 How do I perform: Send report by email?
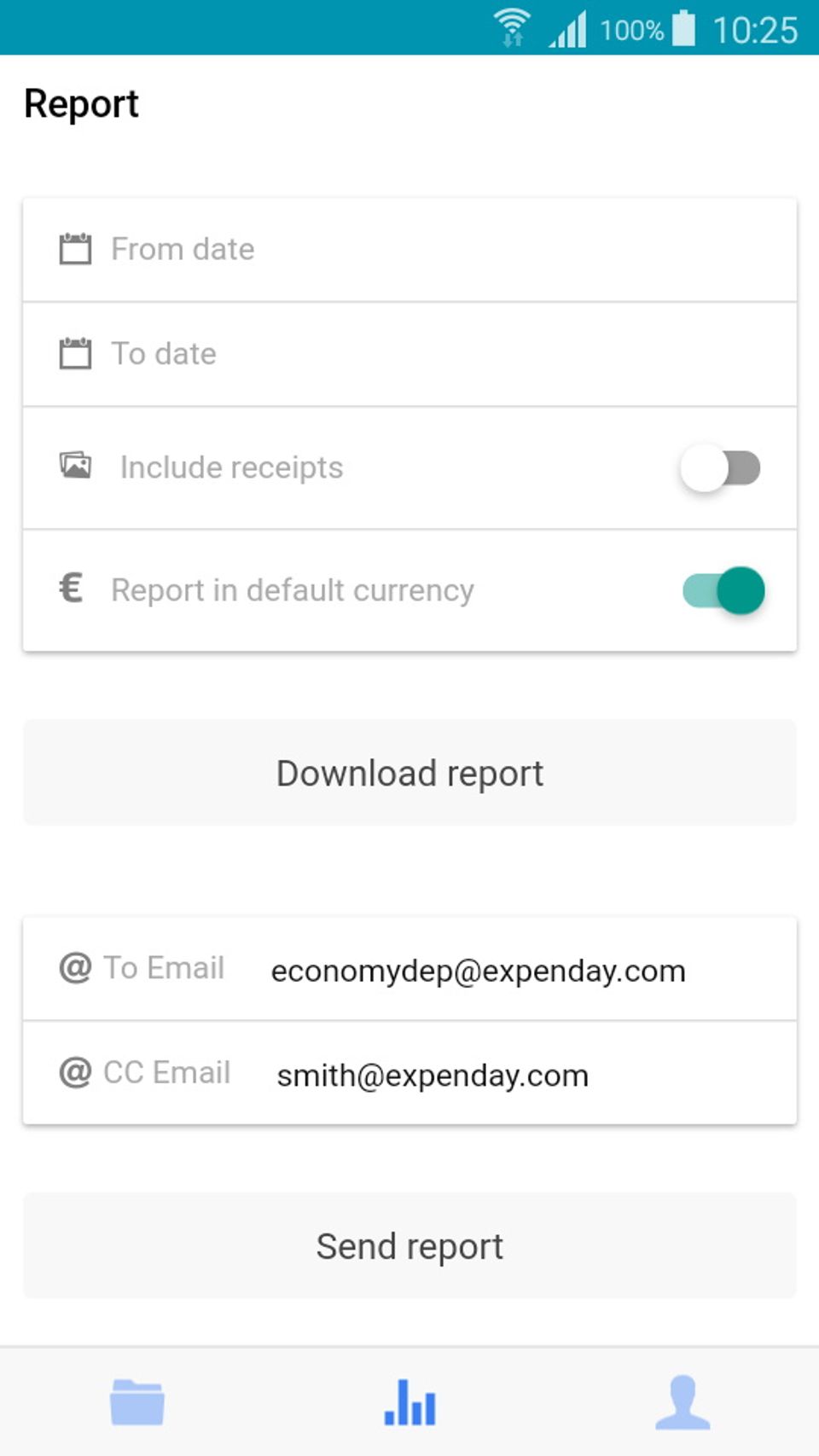(x=409, y=1246)
